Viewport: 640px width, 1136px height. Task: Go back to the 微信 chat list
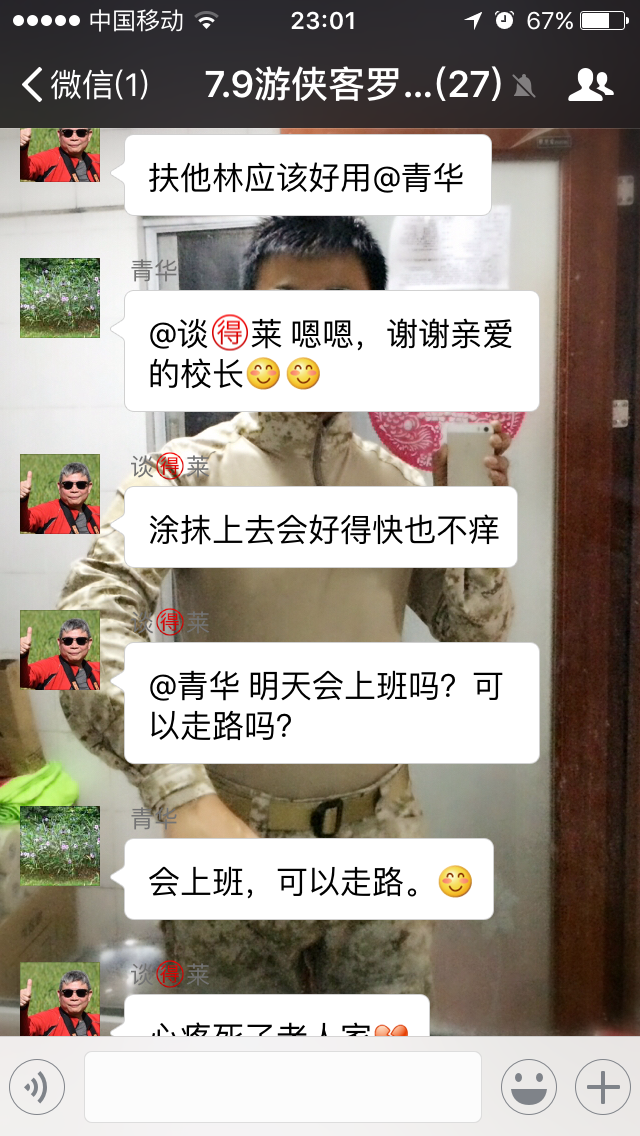point(84,85)
